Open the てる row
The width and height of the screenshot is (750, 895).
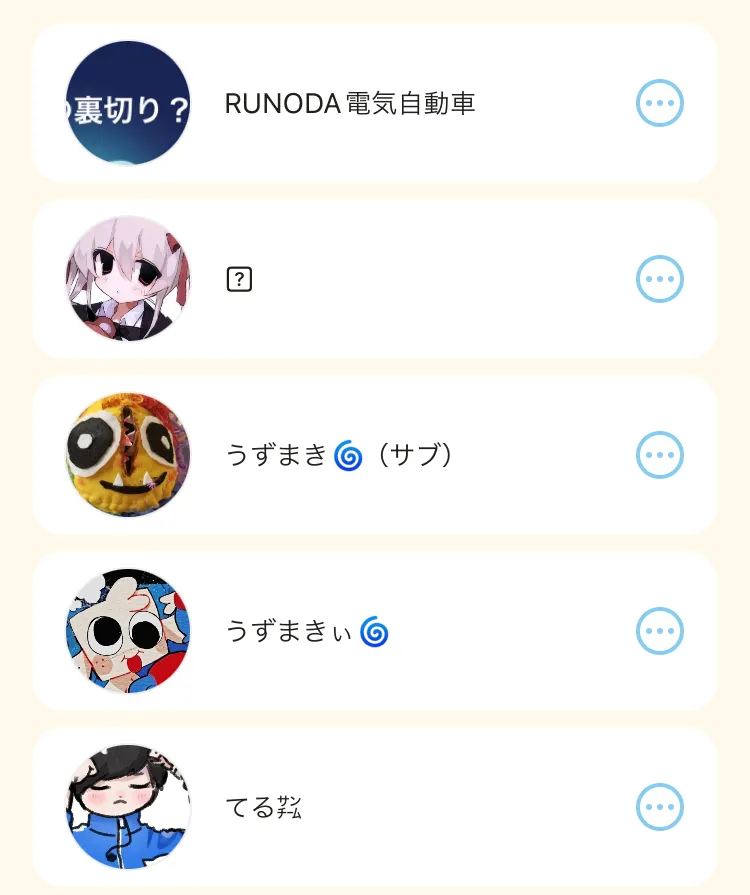[x=265, y=807]
